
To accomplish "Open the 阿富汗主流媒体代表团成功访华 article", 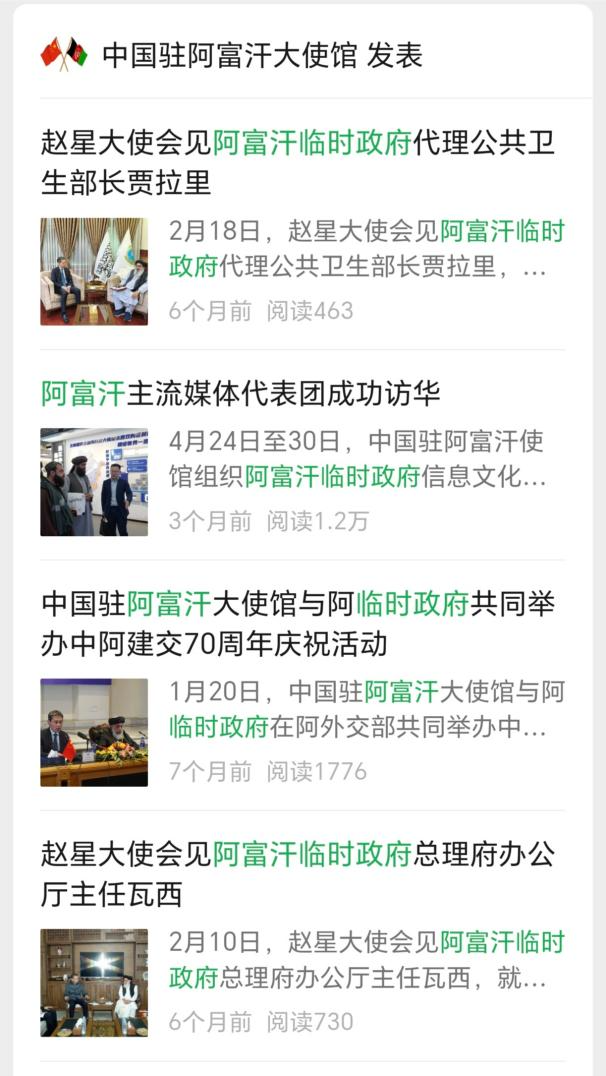I will pos(241,393).
